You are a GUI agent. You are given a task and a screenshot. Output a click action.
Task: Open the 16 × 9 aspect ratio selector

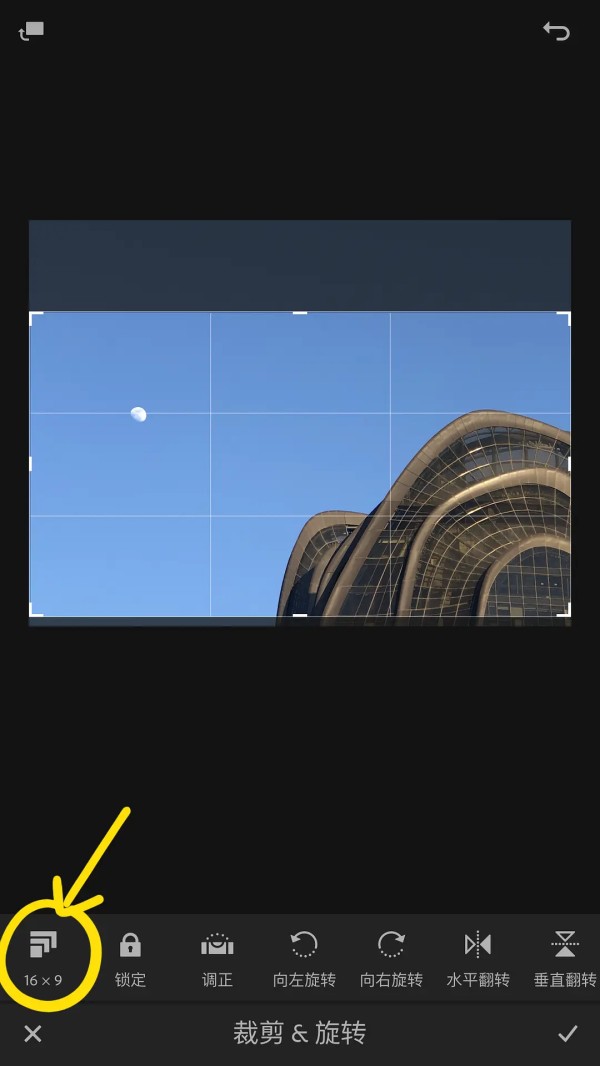pyautogui.click(x=44, y=957)
